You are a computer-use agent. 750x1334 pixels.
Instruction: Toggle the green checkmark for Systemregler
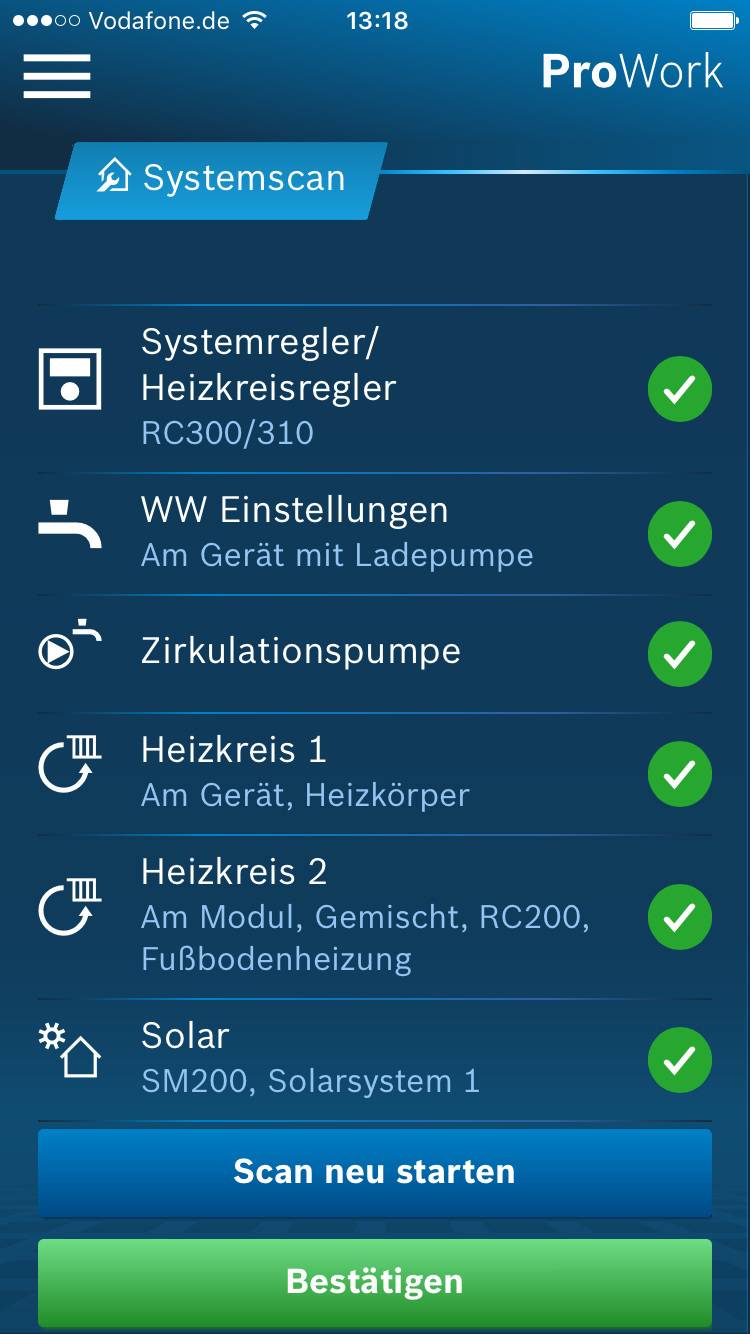point(680,388)
